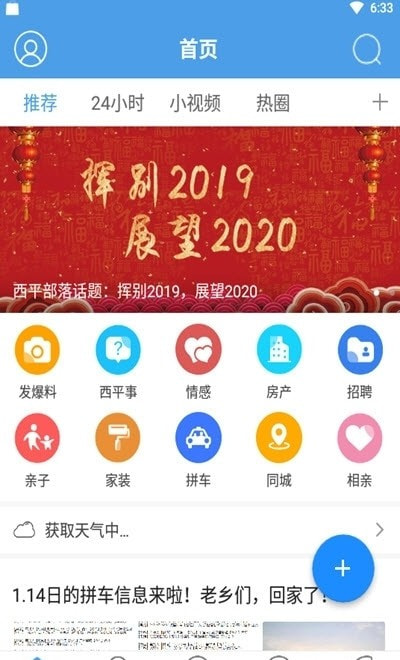The image size is (400, 660).
Task: Open the weather row 获取天气中
Action: pos(200,530)
